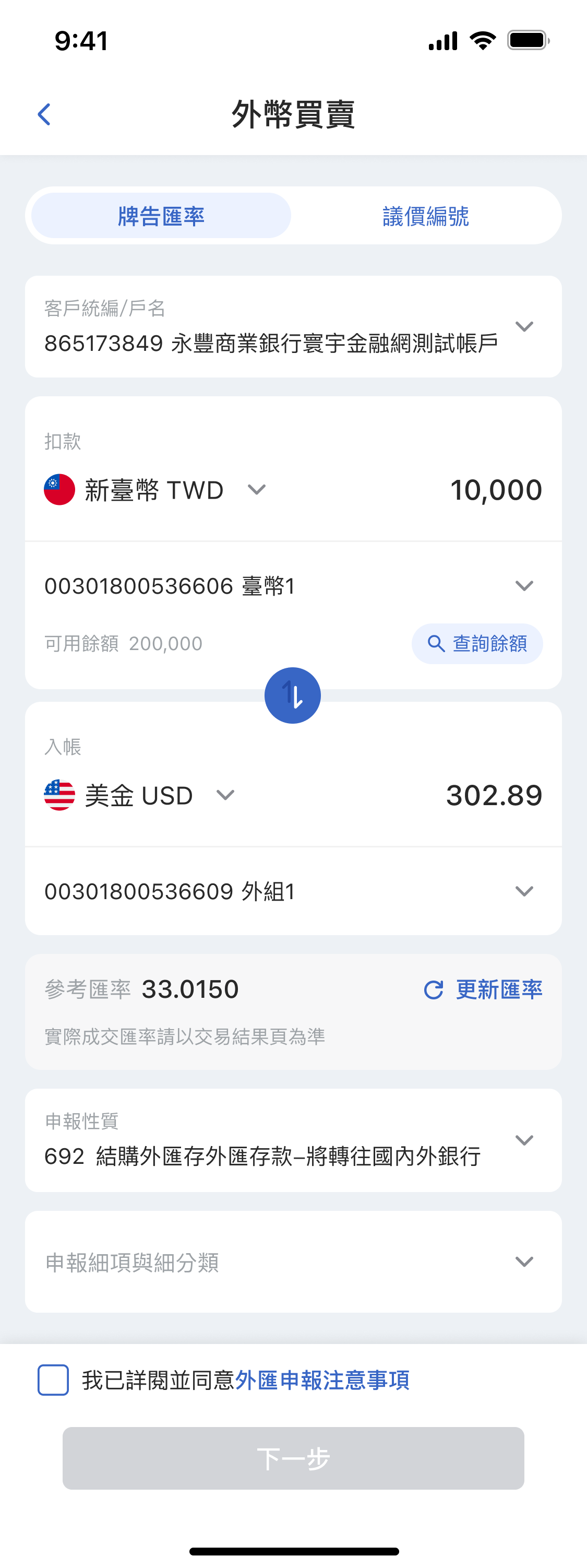Tap the Taiwan flag icon beside TWD
This screenshot has width=587, height=1568.
pyautogui.click(x=60, y=489)
